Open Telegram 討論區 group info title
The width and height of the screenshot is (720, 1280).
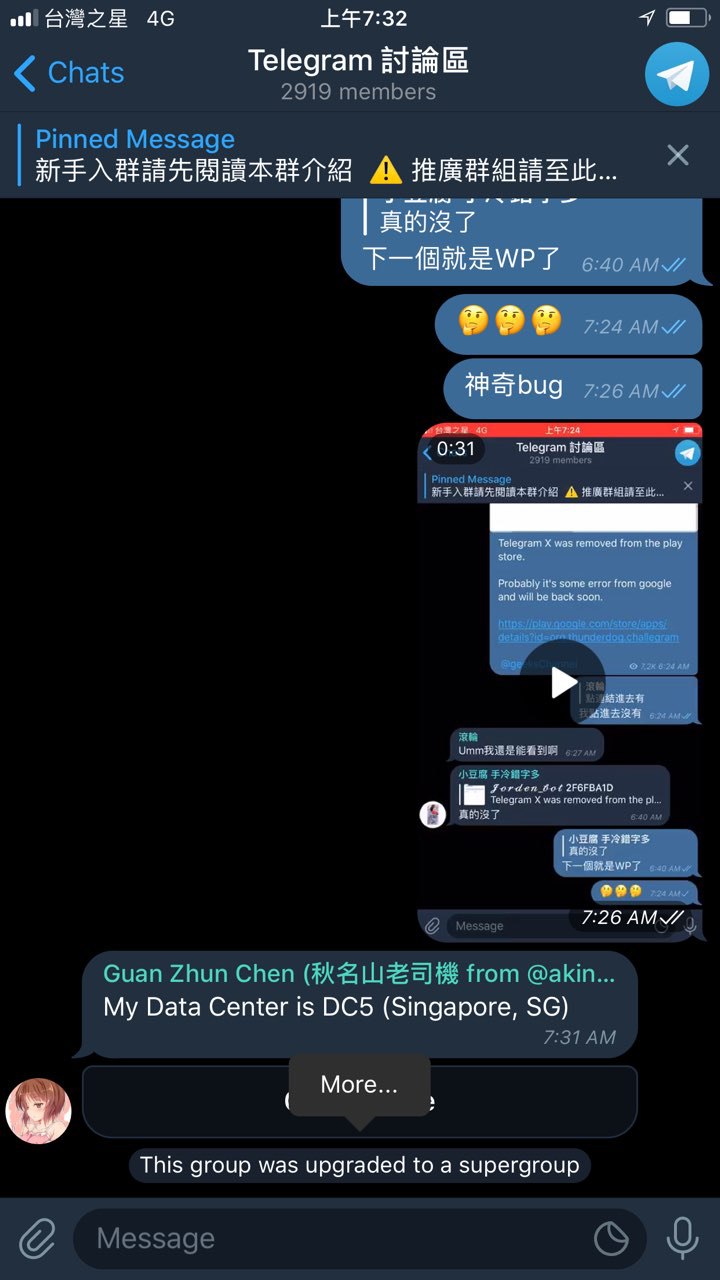tap(358, 62)
